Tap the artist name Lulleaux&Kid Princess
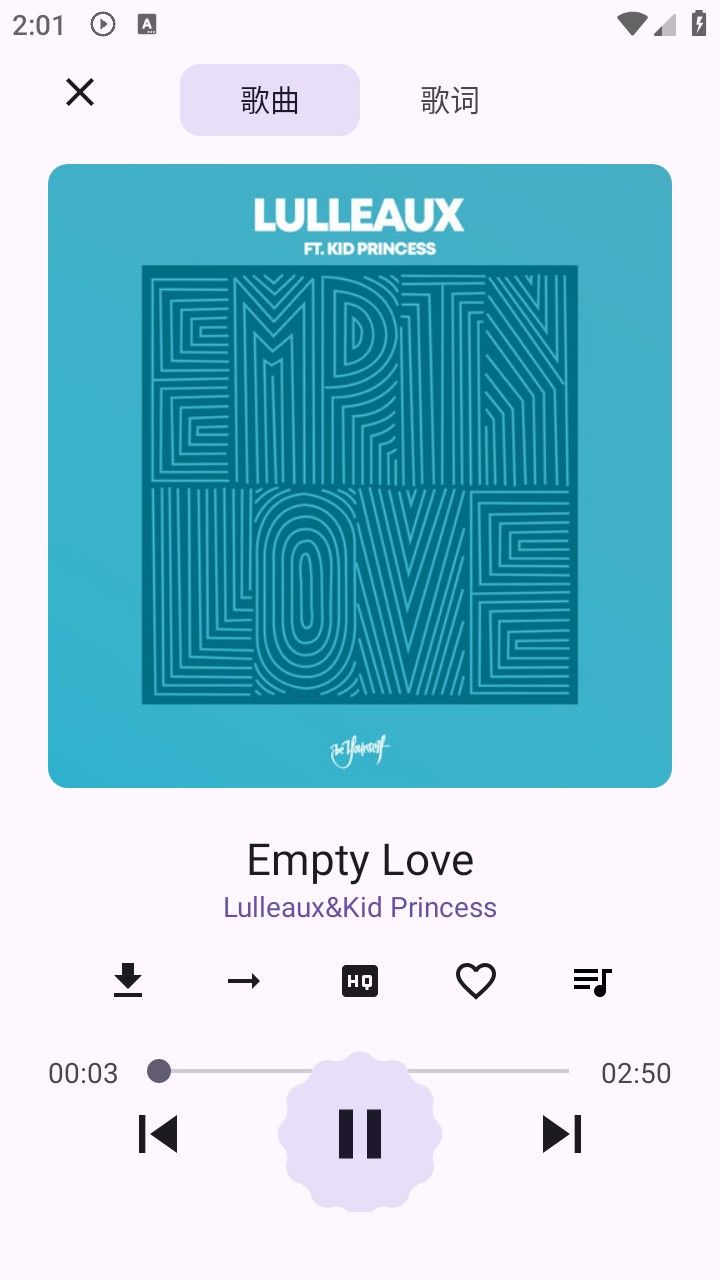Image resolution: width=720 pixels, height=1280 pixels. coord(360,907)
